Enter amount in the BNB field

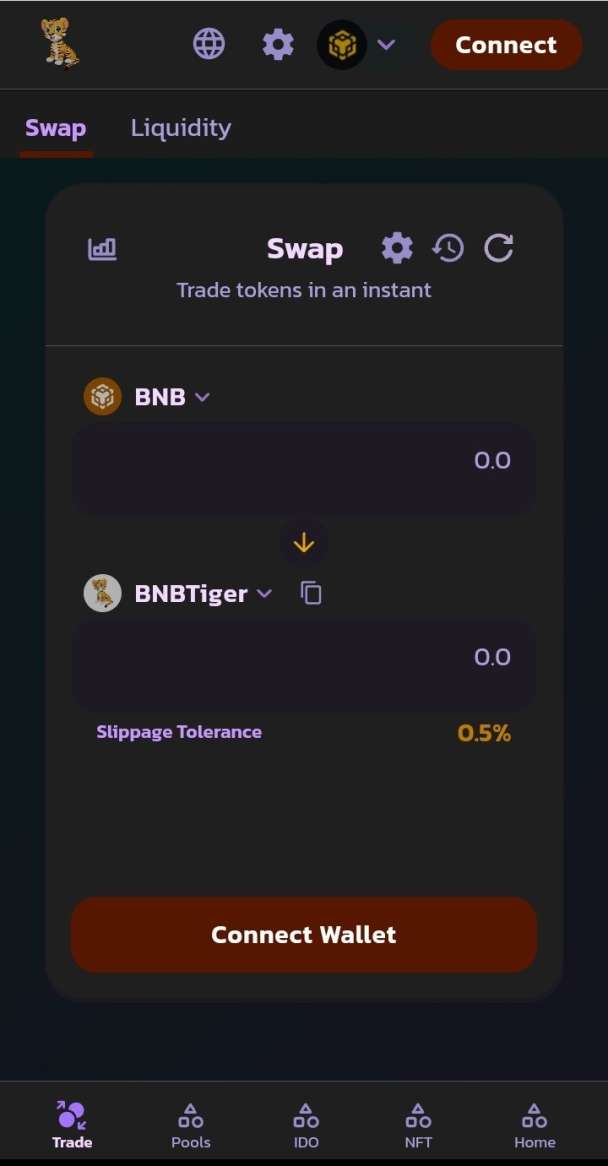(304, 461)
